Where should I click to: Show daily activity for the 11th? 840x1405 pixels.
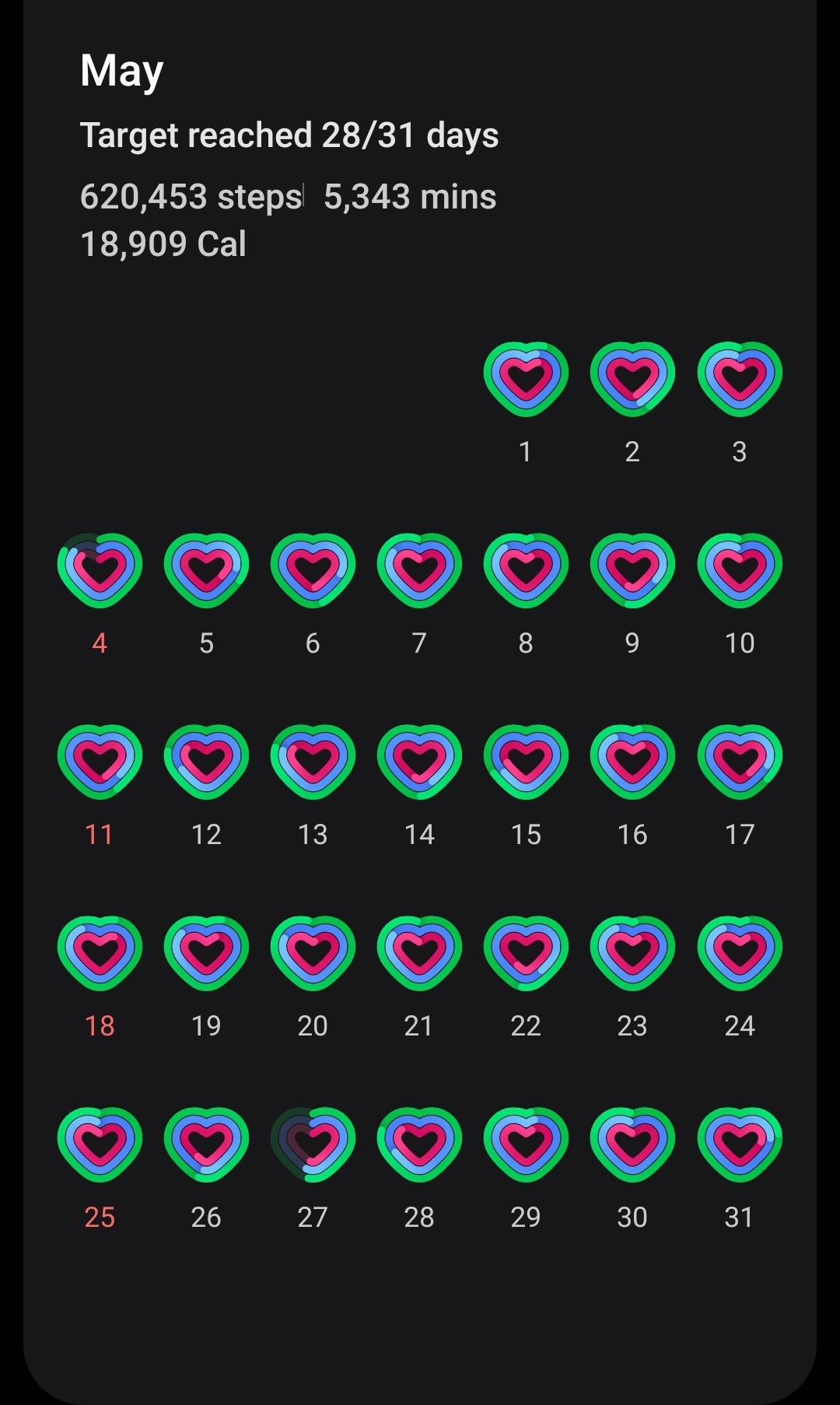tap(100, 762)
